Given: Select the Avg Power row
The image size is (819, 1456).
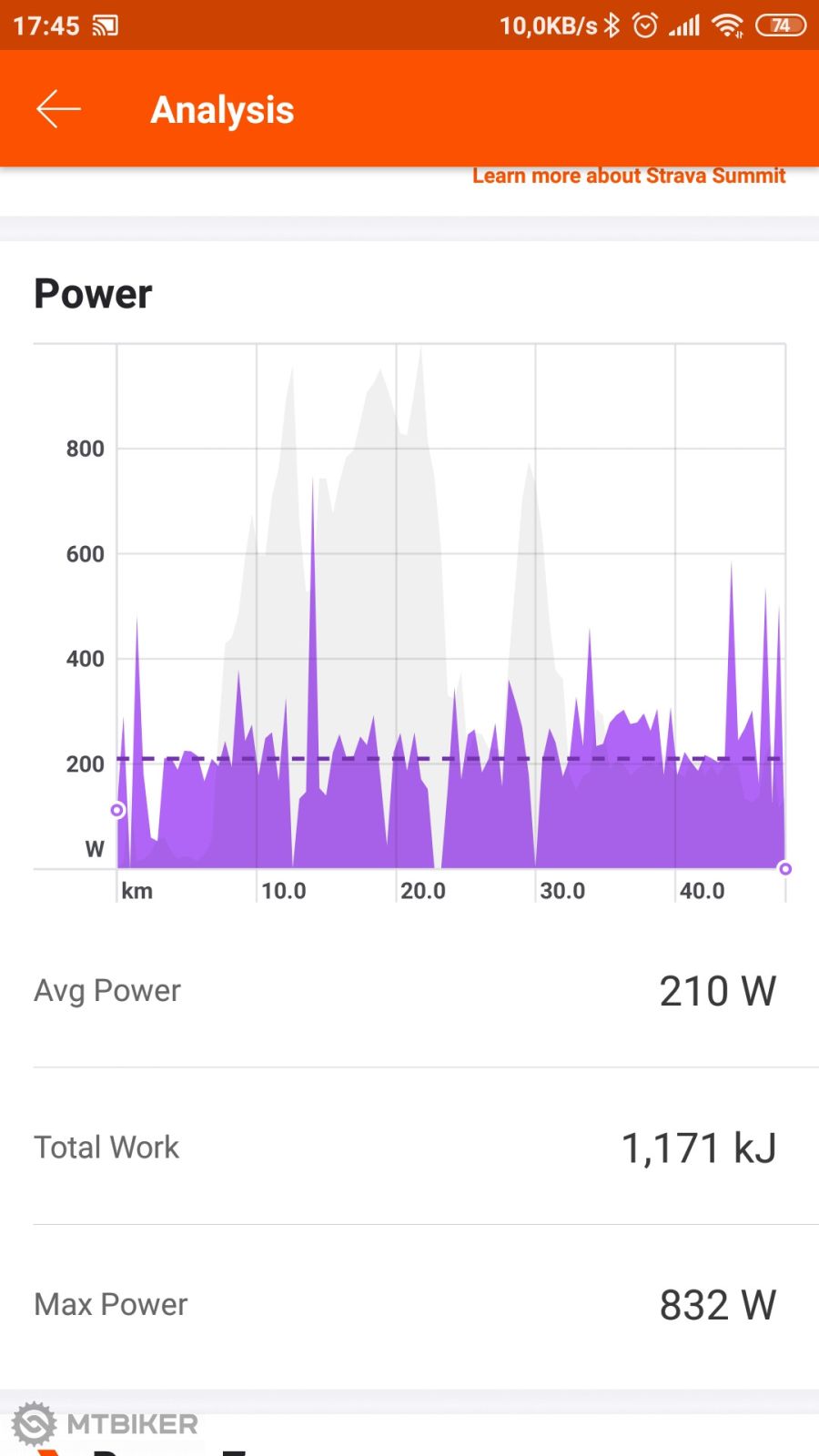Looking at the screenshot, I should tap(409, 990).
